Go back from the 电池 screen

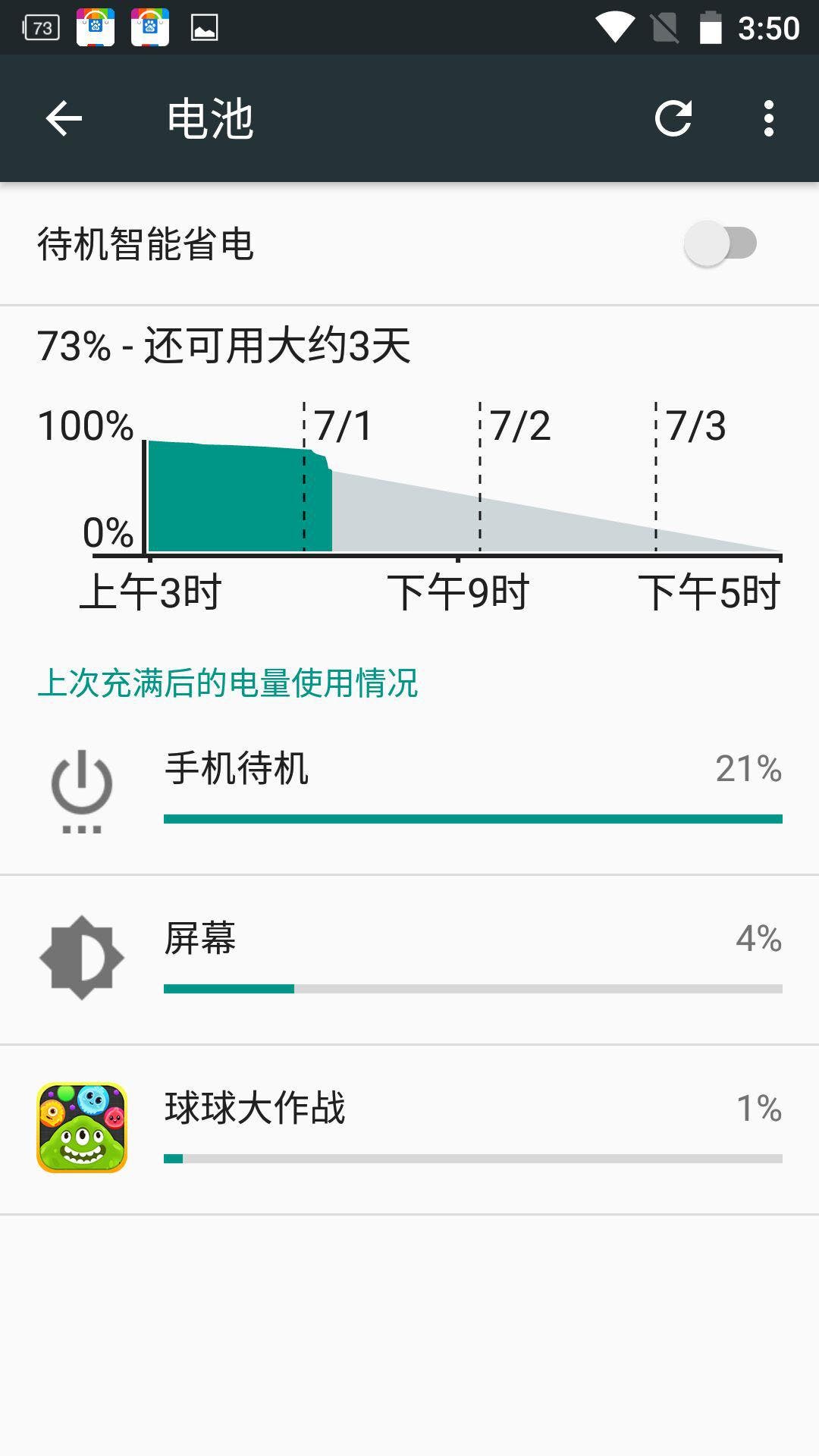(64, 118)
